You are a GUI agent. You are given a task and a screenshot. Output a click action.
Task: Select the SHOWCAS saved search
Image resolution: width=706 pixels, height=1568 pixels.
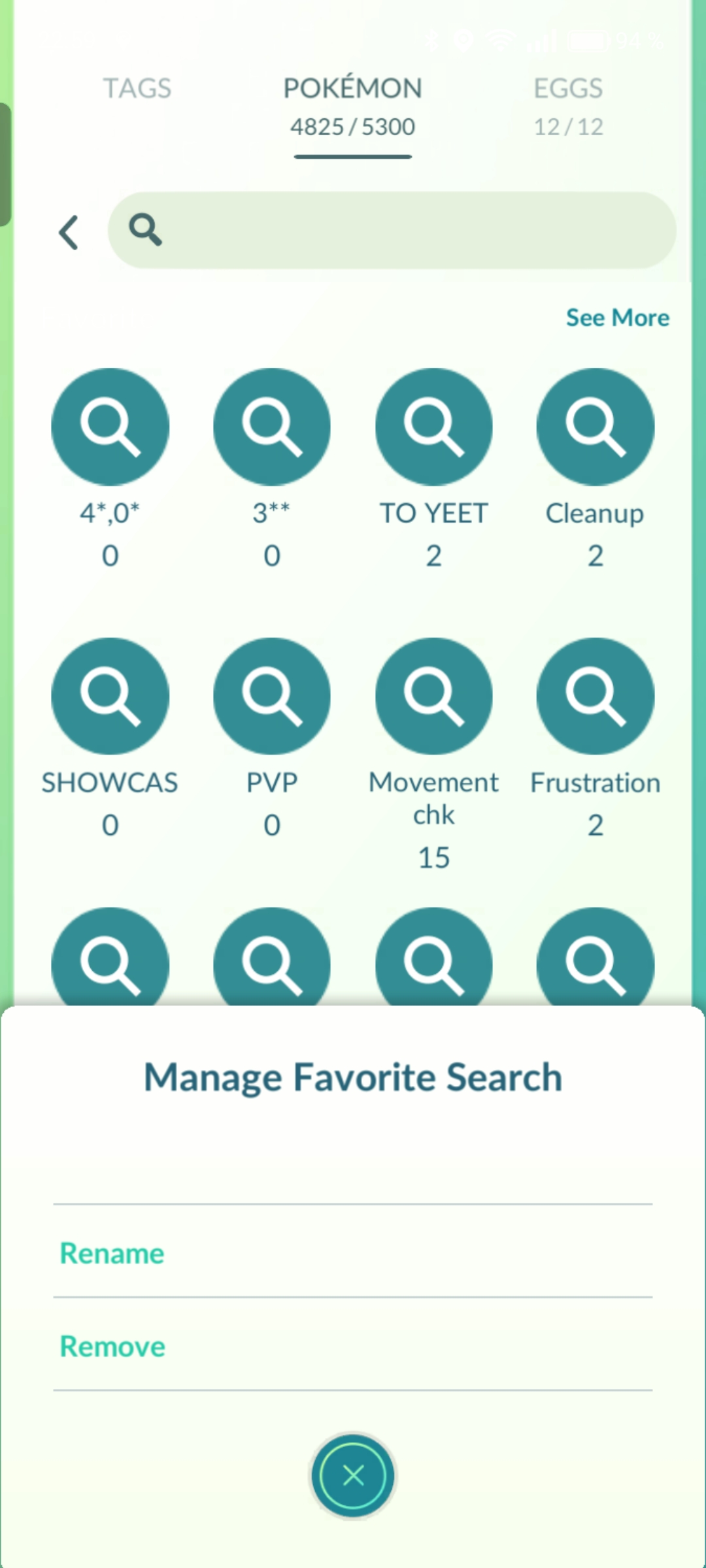point(110,694)
